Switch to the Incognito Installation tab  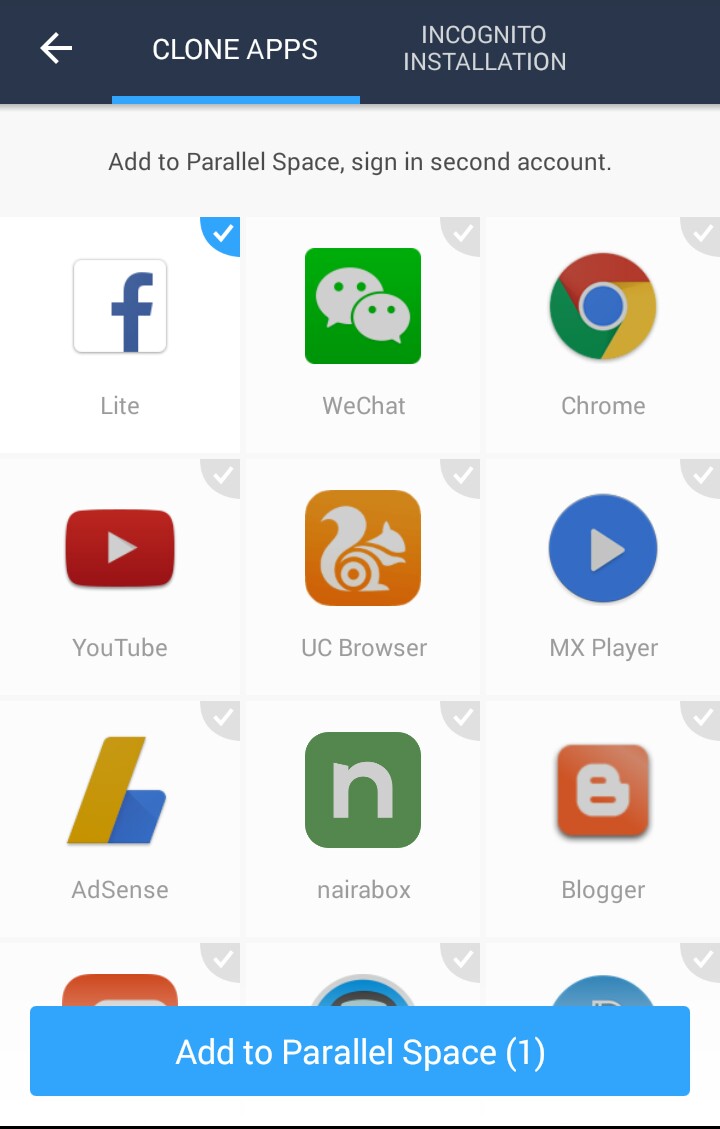click(485, 47)
